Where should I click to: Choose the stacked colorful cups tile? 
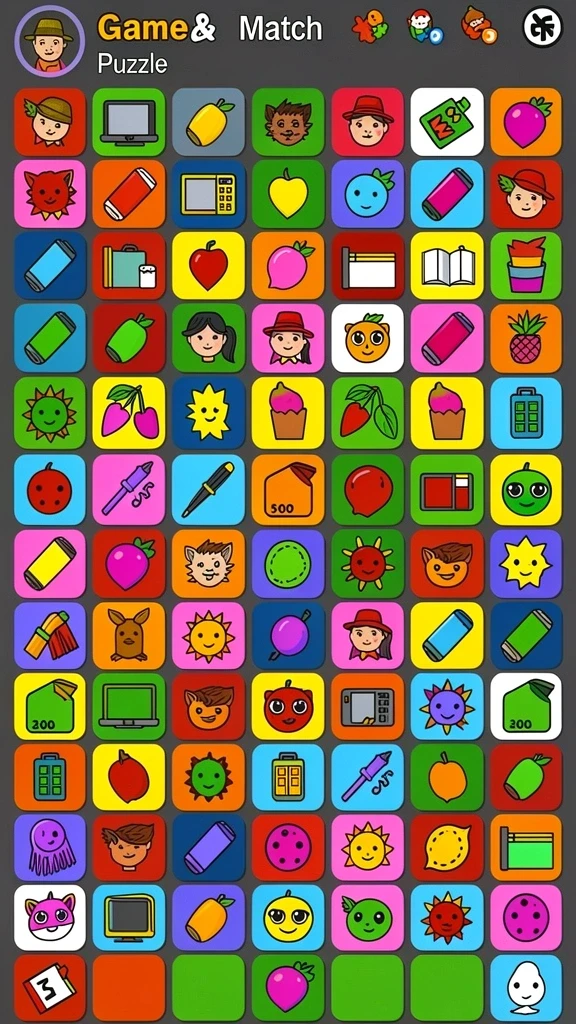click(x=526, y=266)
